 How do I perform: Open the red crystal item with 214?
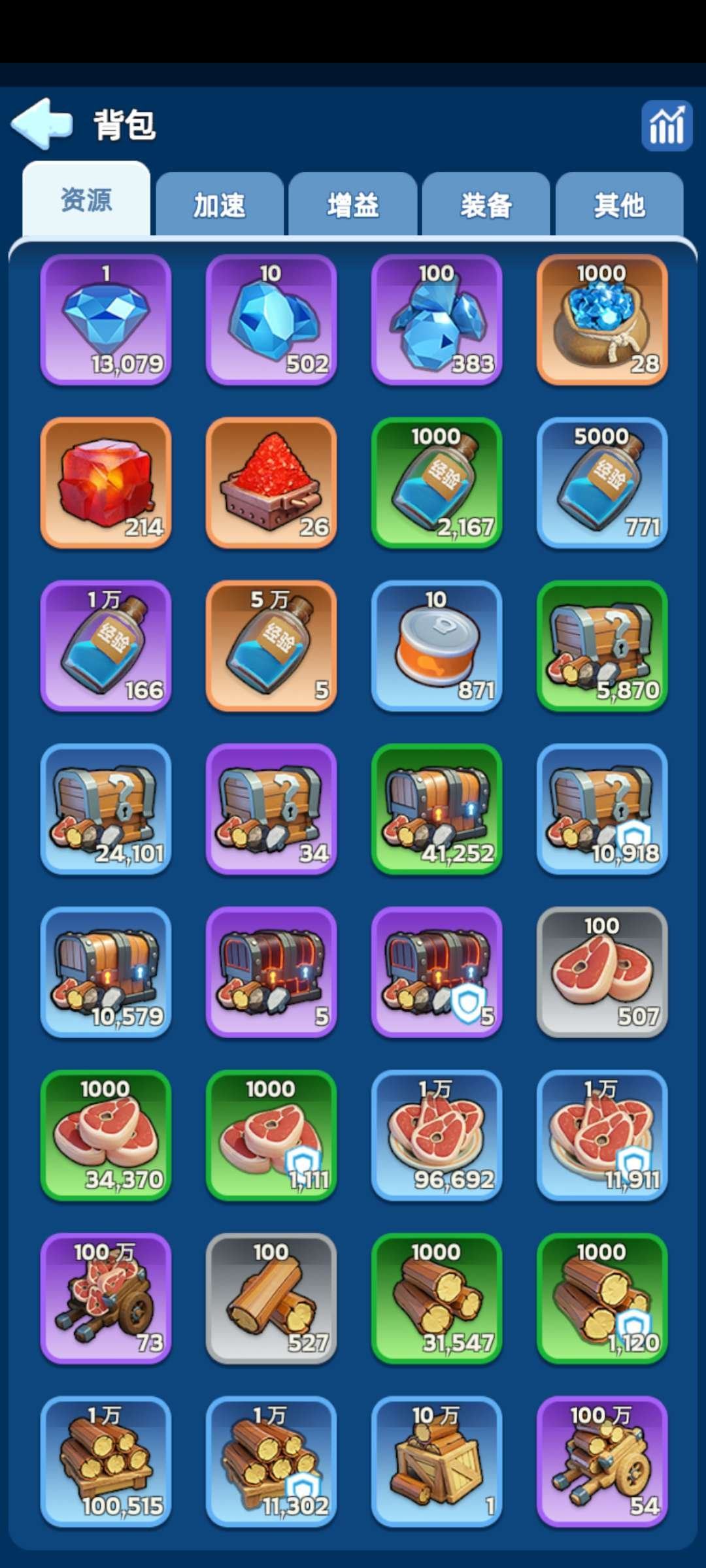pos(106,483)
